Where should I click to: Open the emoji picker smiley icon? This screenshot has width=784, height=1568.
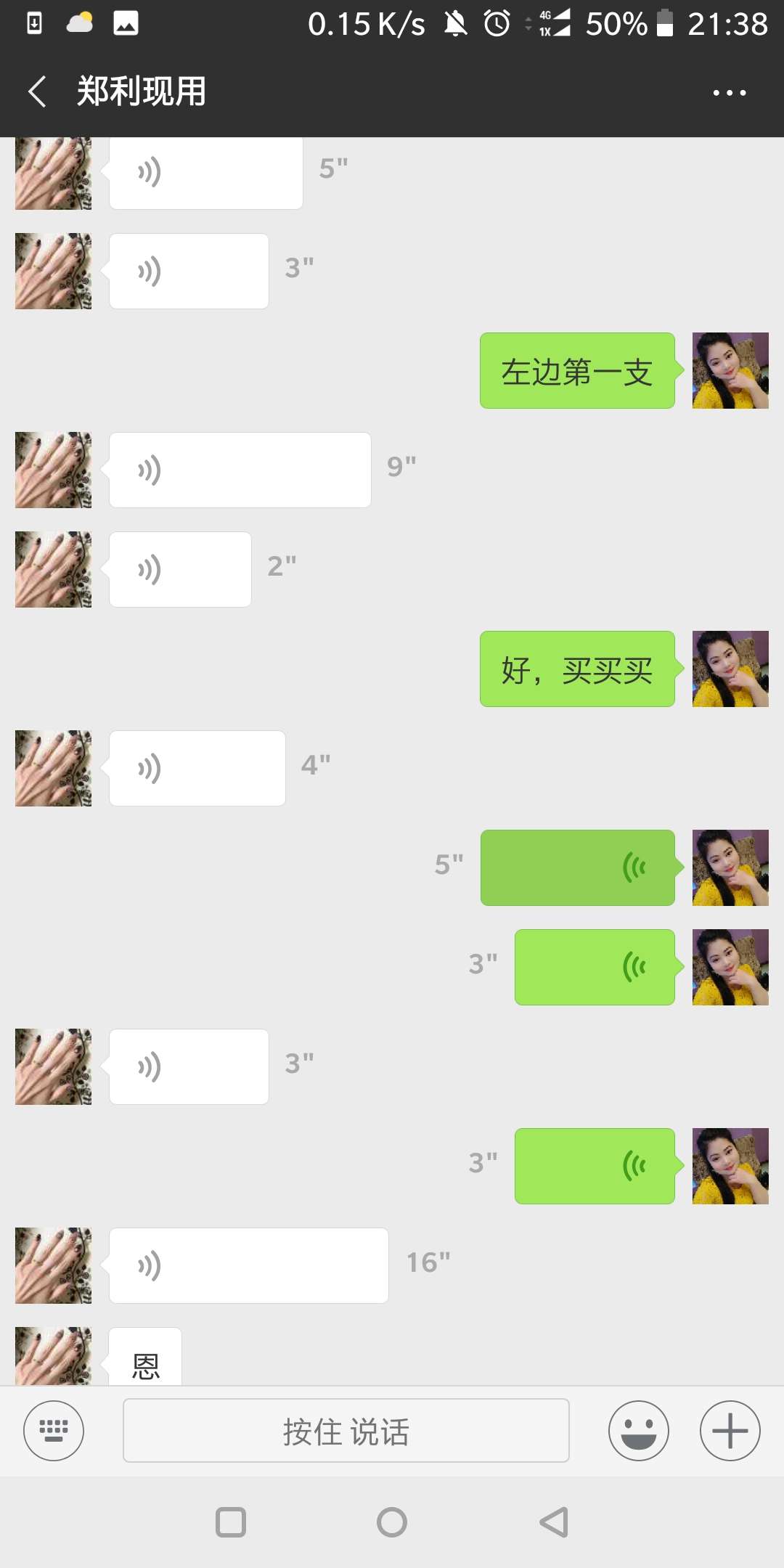click(x=637, y=1431)
